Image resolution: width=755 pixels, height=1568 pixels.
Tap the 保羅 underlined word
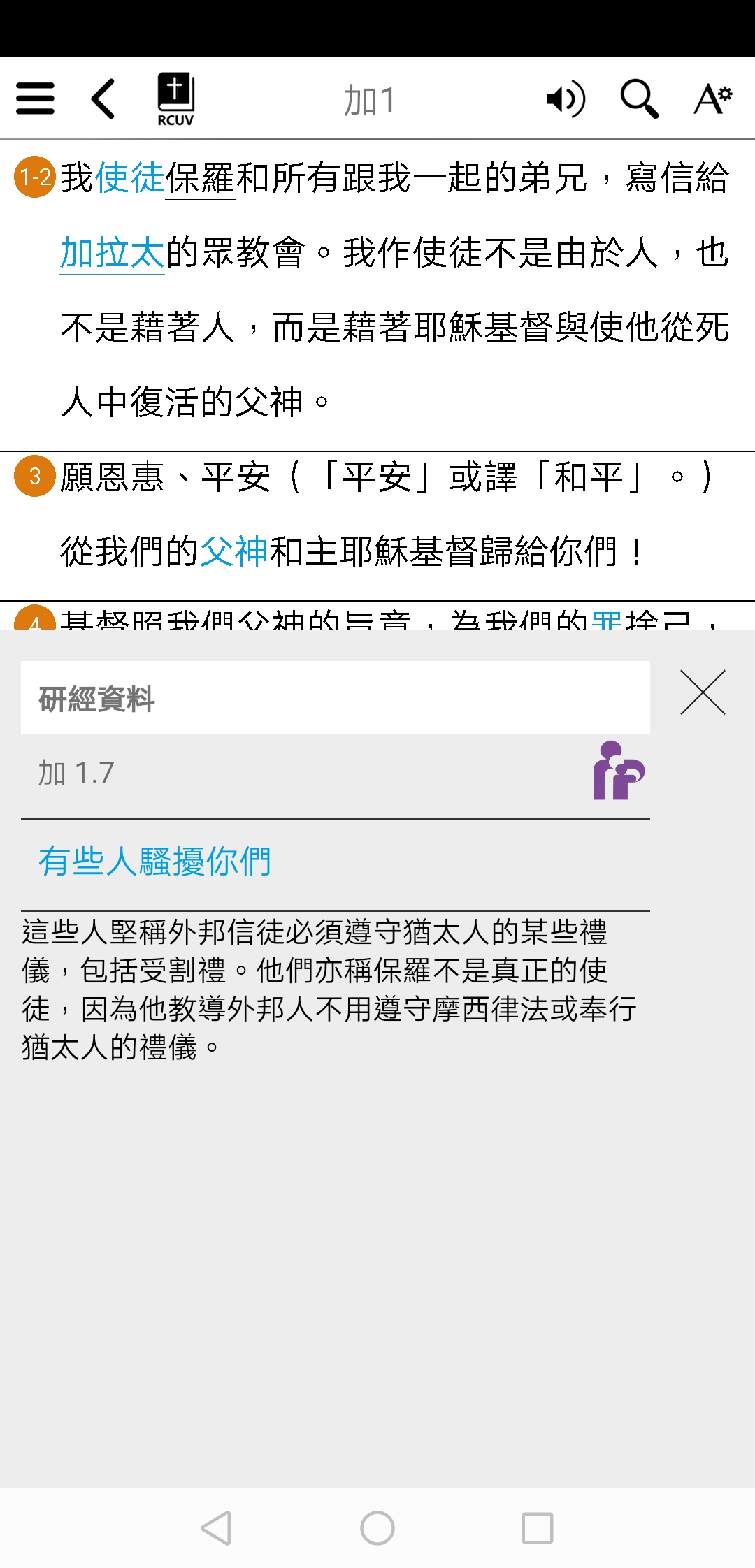pos(200,177)
